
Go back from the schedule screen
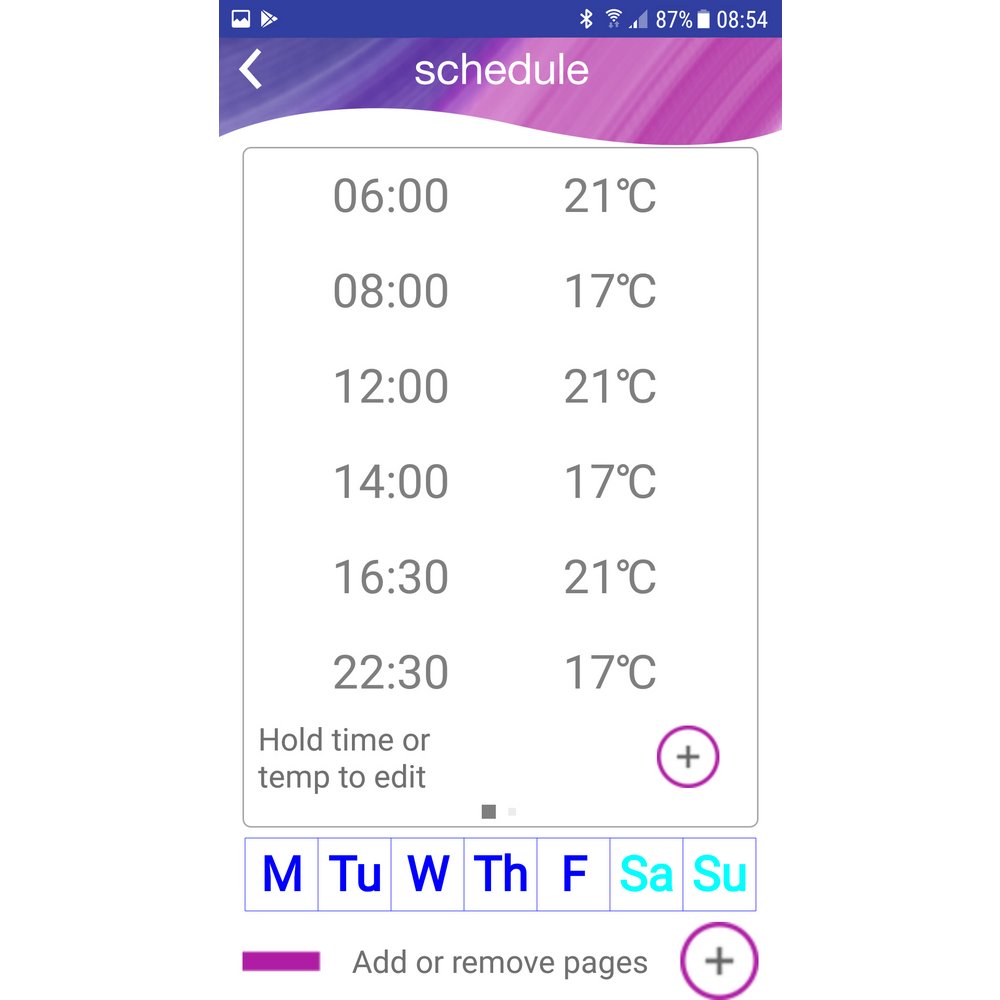click(x=251, y=70)
